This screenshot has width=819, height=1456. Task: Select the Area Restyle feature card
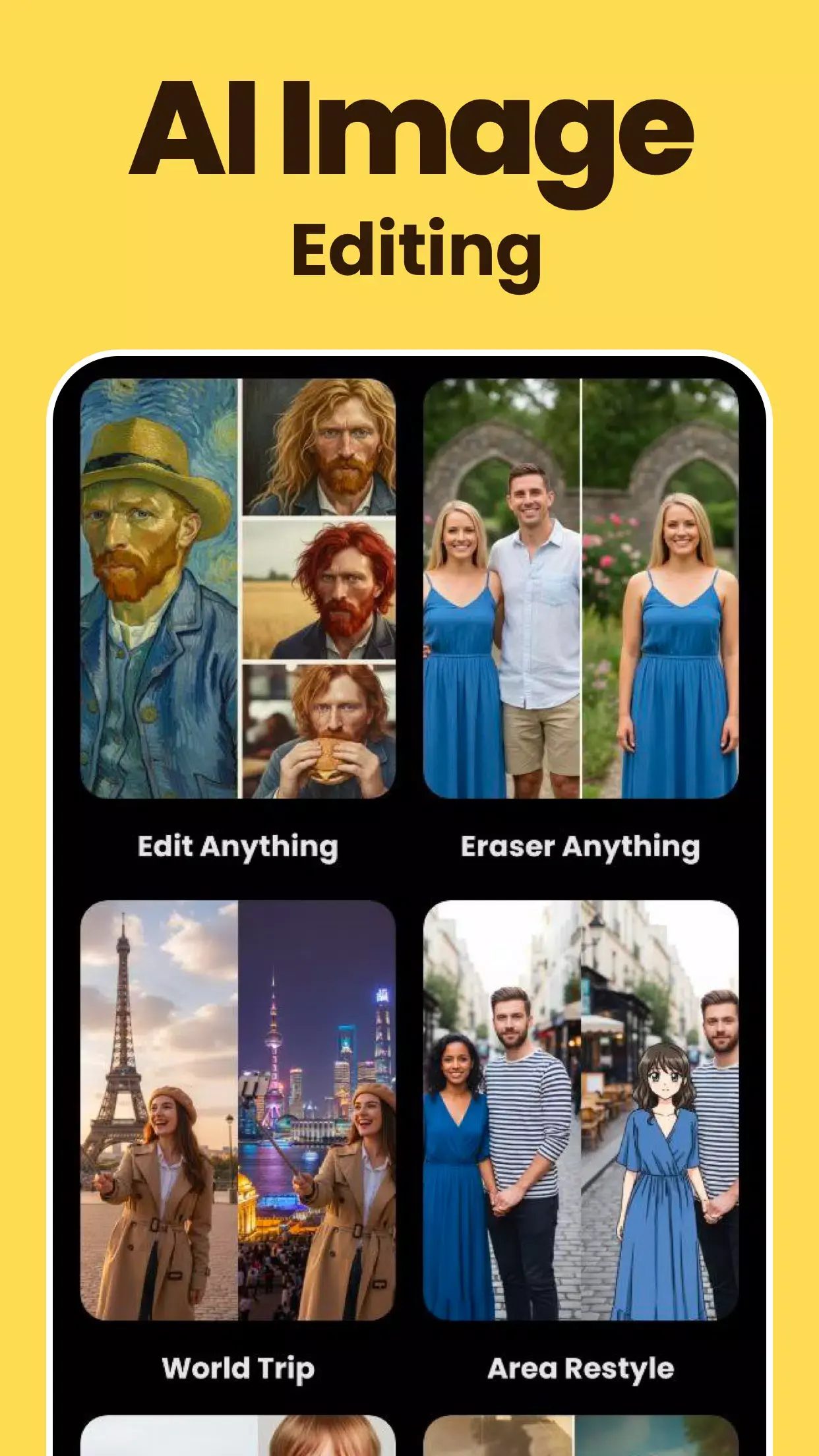580,1121
